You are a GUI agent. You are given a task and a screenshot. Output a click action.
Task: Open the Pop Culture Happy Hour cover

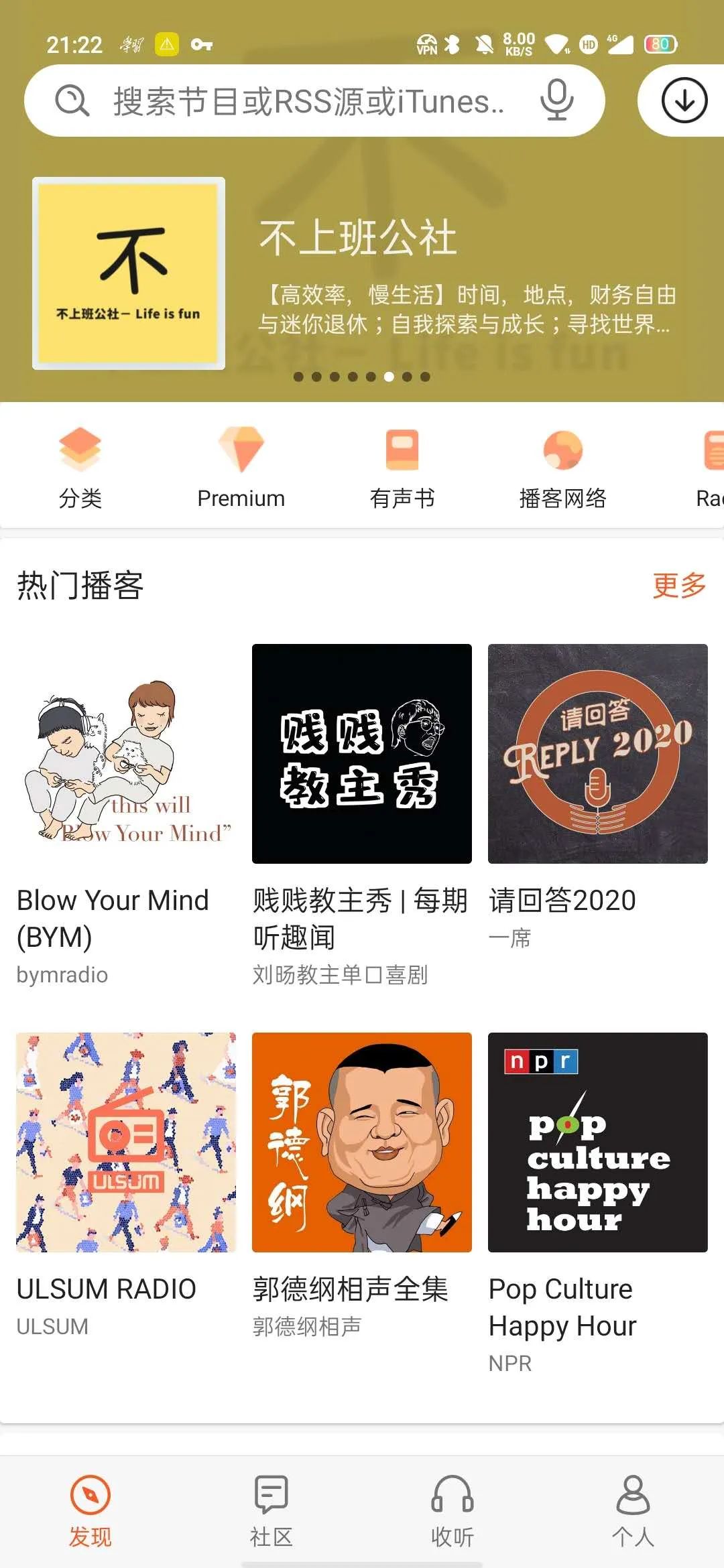pyautogui.click(x=599, y=1139)
